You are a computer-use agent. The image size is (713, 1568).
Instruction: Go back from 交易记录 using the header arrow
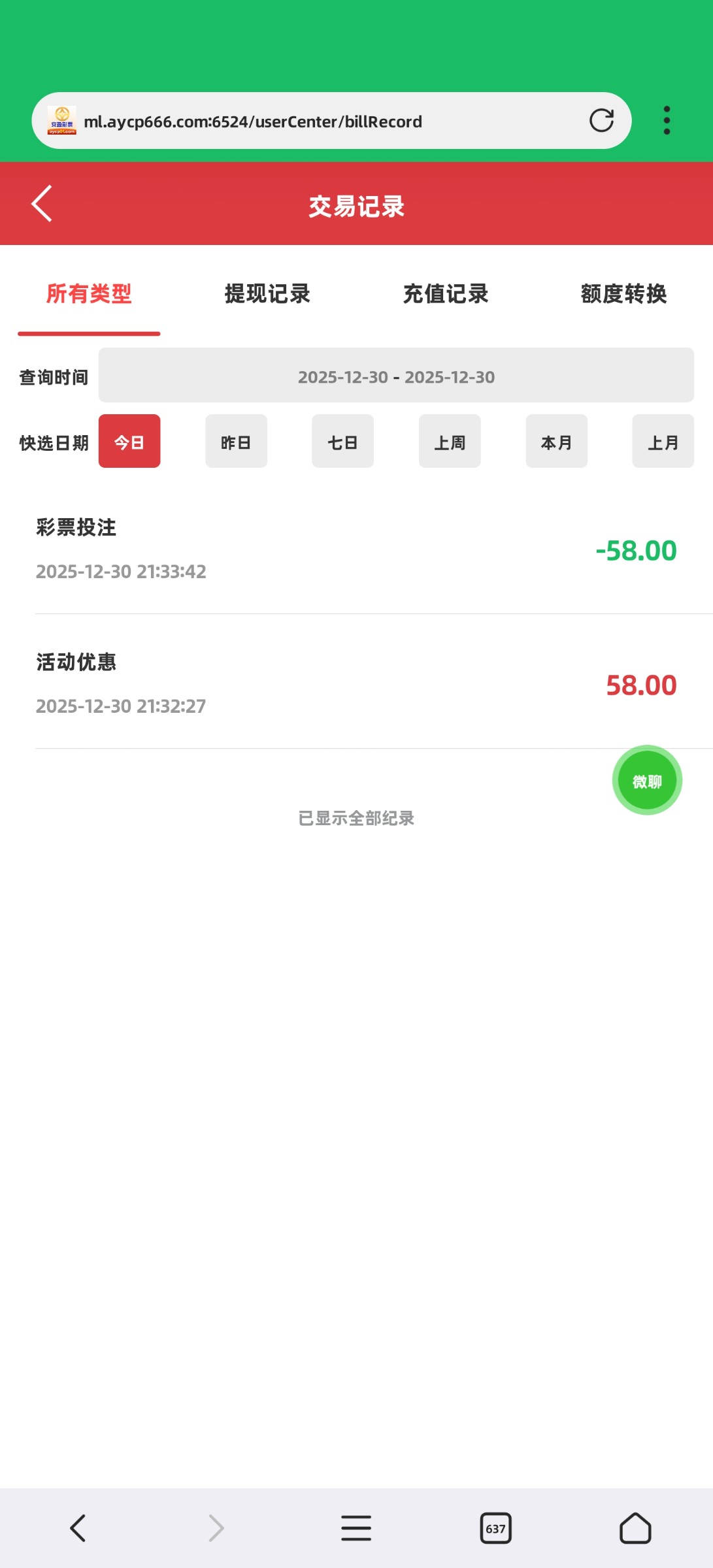(x=42, y=204)
